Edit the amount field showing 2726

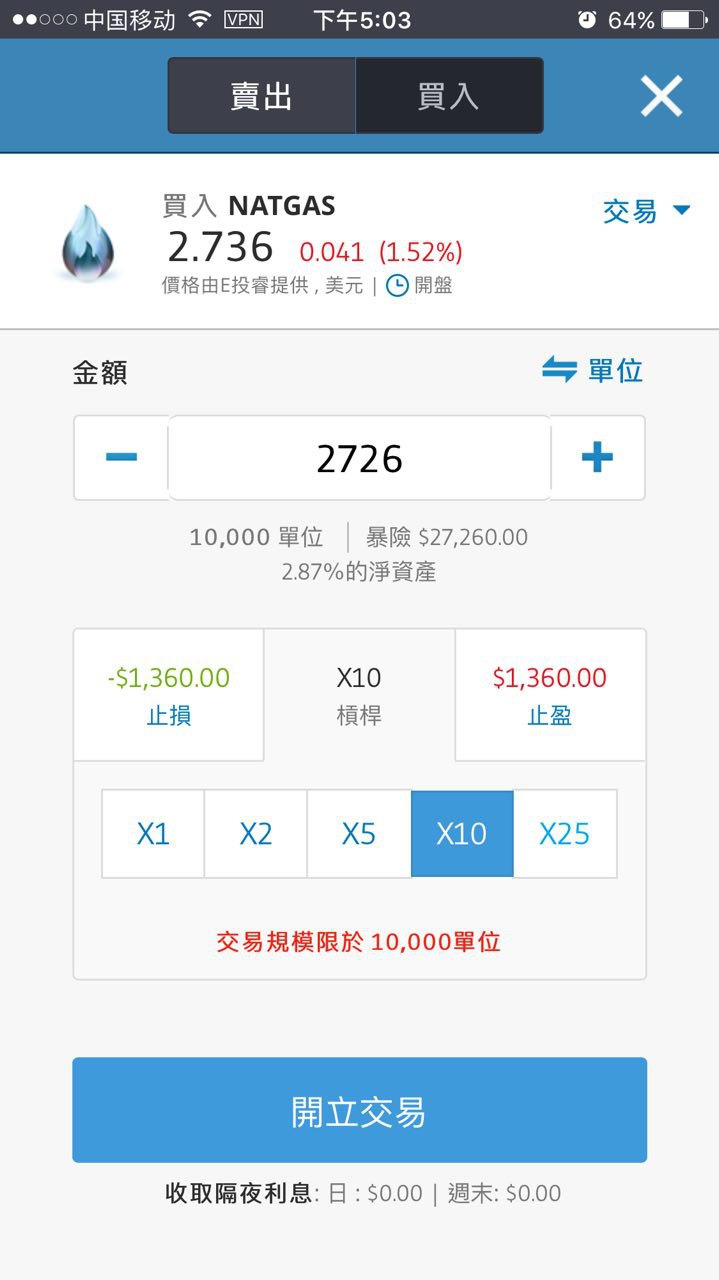(359, 458)
